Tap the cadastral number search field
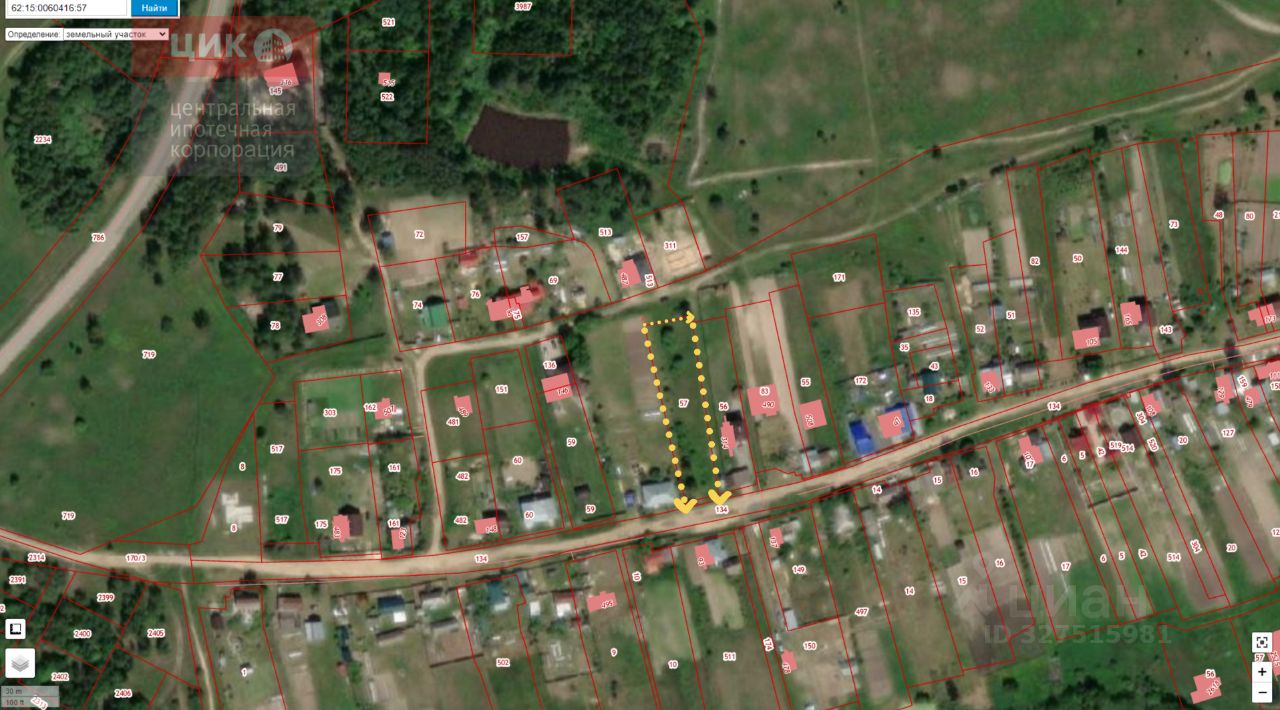Screen dimensions: 1280x710 pos(65,8)
